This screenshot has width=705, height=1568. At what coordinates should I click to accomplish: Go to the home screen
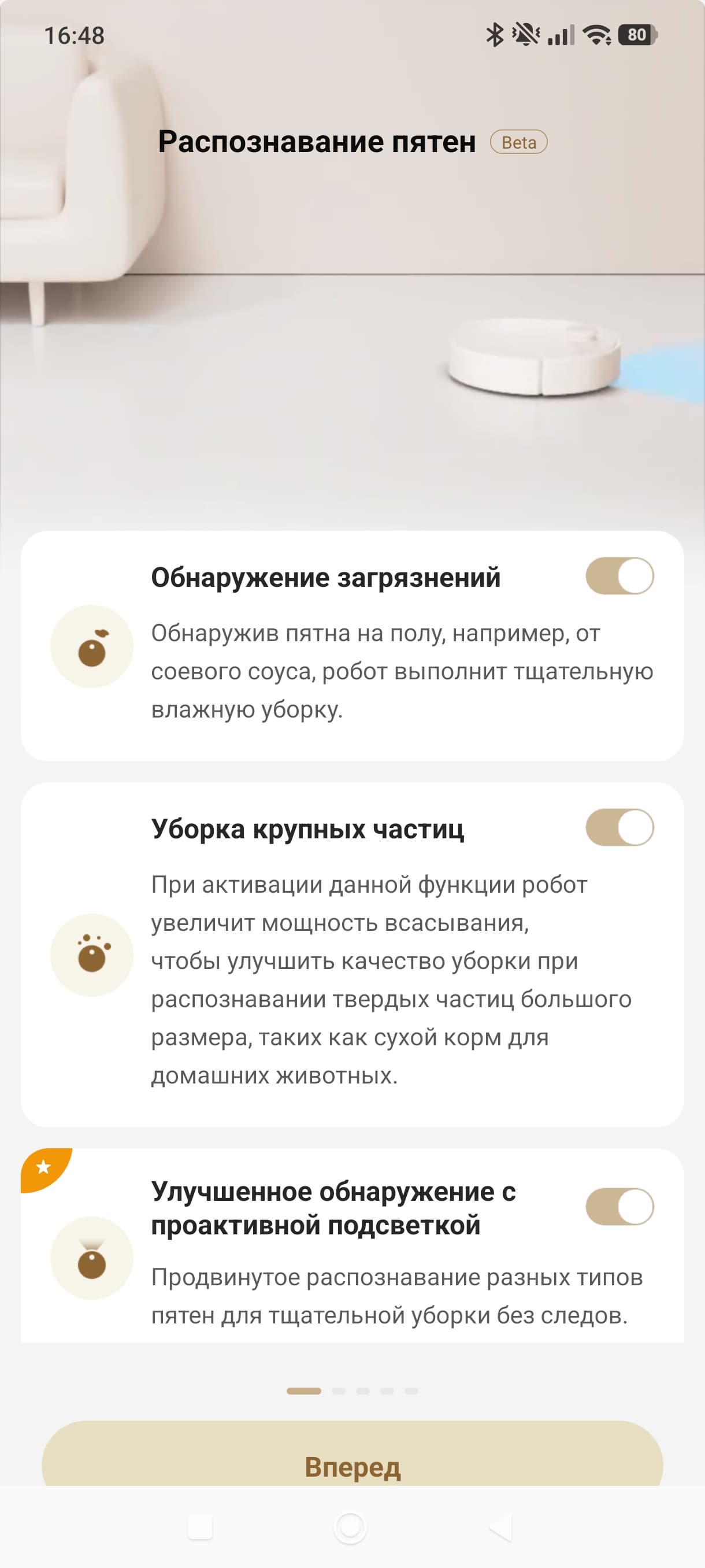[351, 1527]
